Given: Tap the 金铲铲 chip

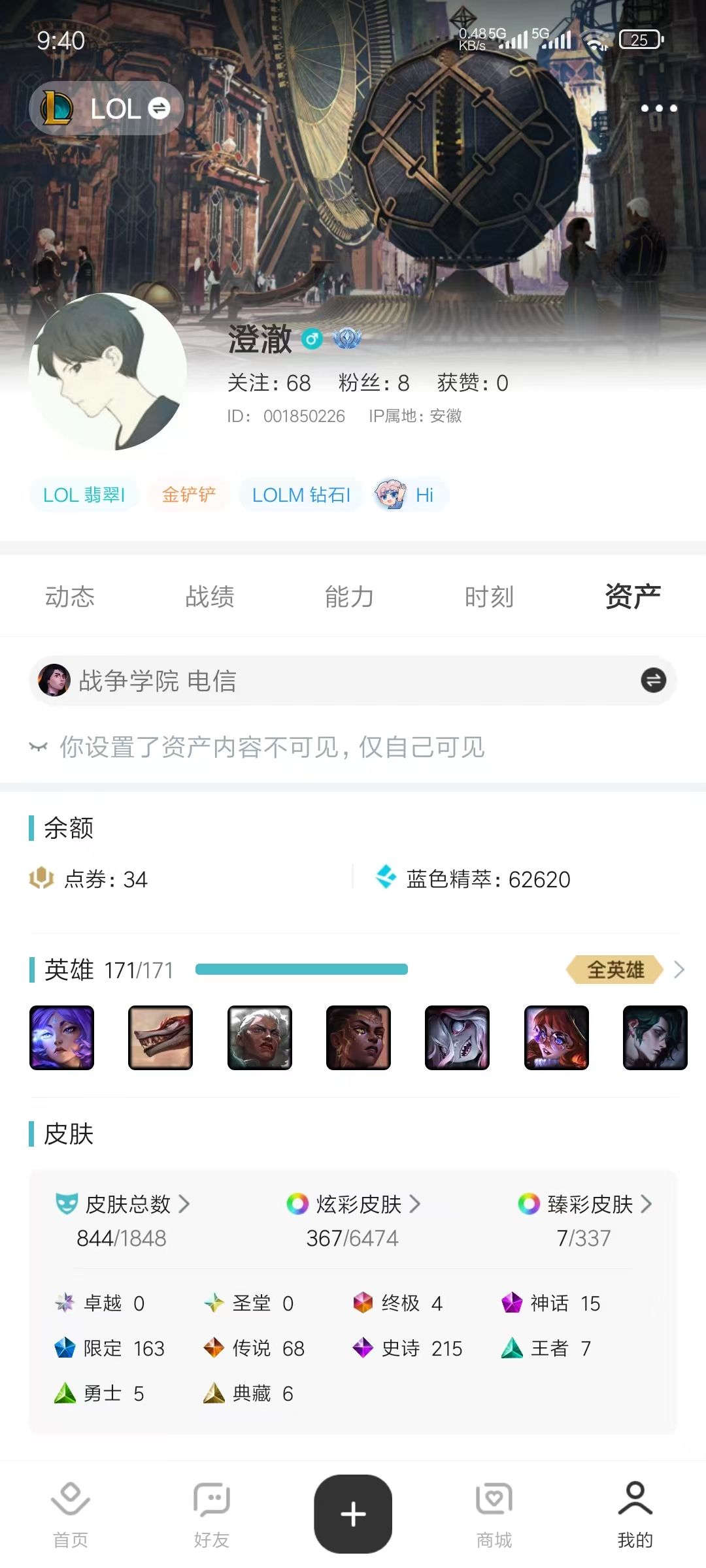Looking at the screenshot, I should click(188, 495).
